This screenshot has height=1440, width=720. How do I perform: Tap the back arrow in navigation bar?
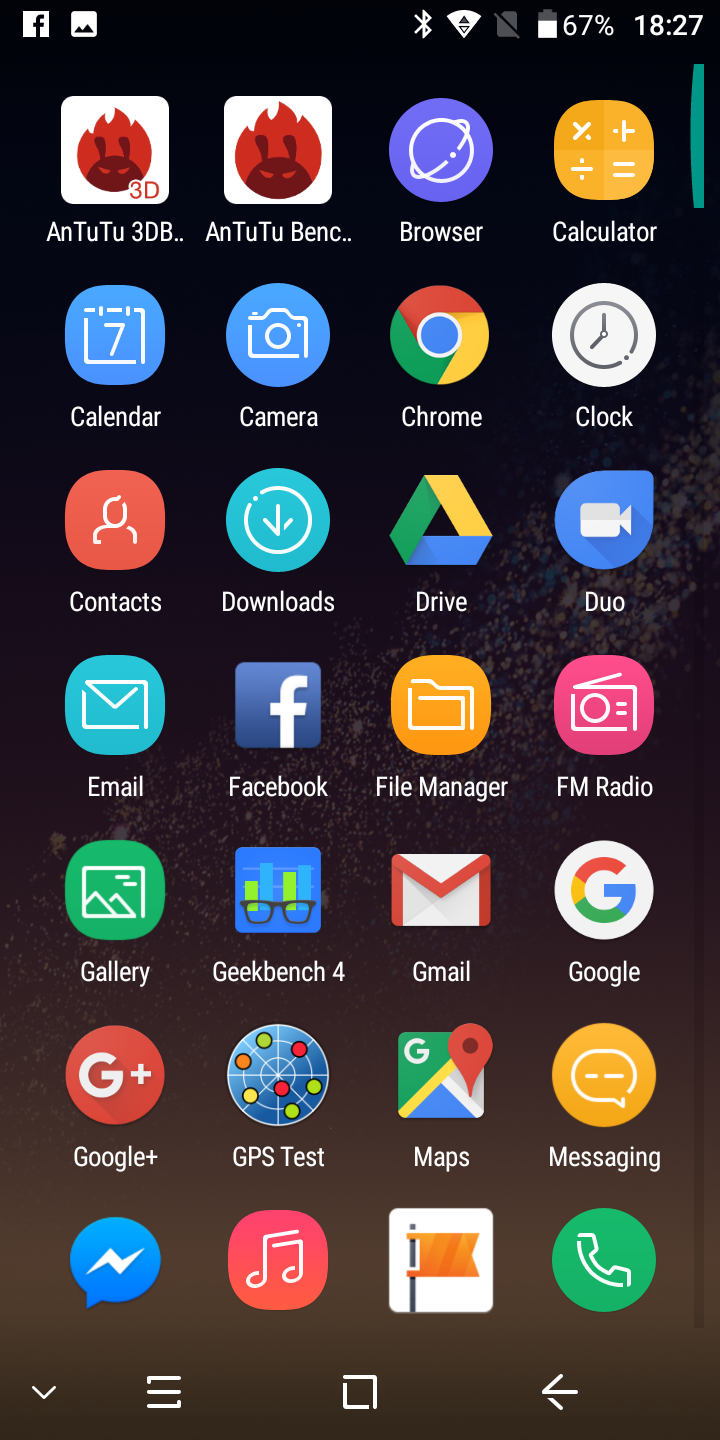[x=560, y=1391]
